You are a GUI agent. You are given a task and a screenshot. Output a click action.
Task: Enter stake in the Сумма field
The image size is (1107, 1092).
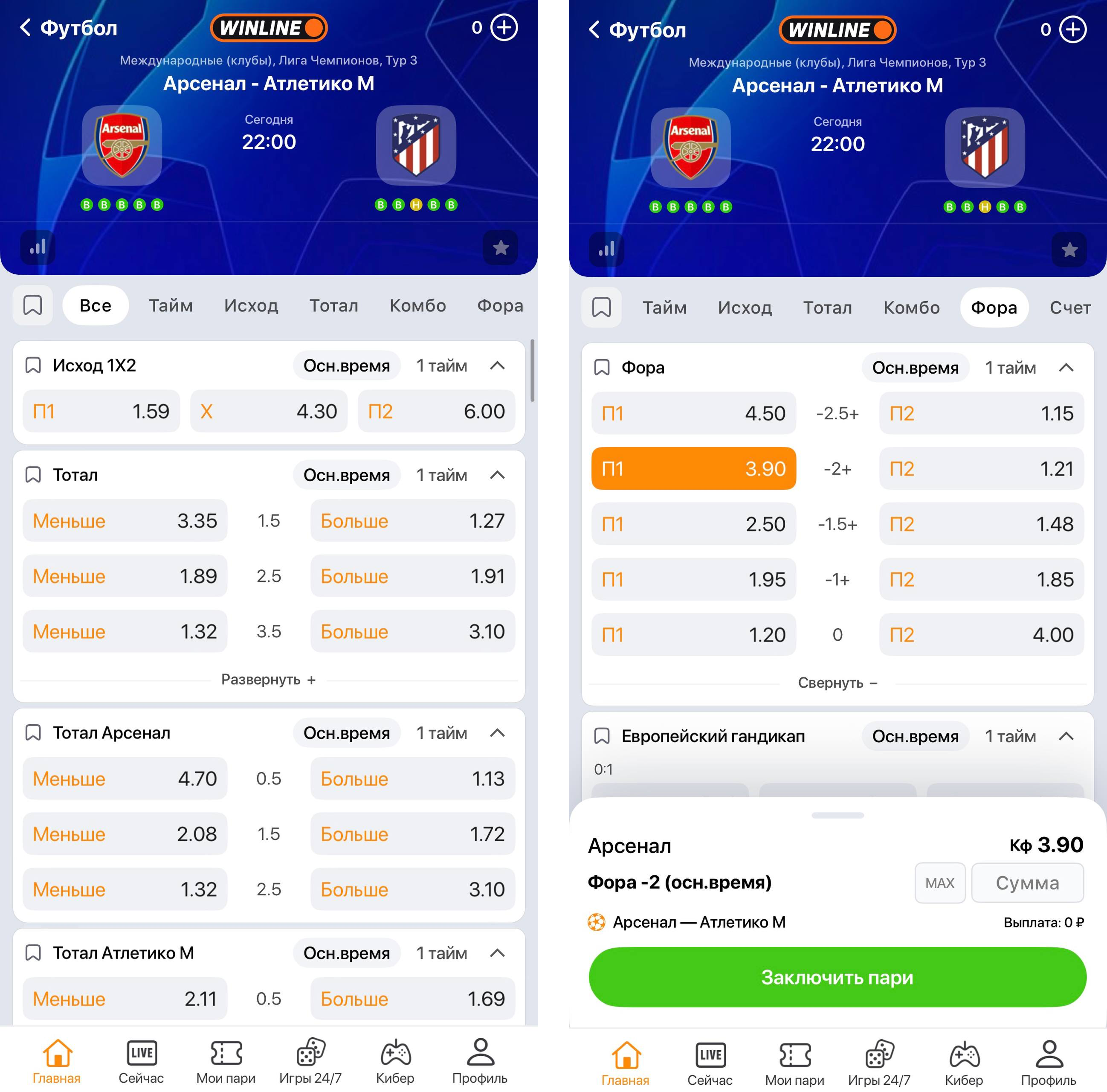pyautogui.click(x=1027, y=883)
